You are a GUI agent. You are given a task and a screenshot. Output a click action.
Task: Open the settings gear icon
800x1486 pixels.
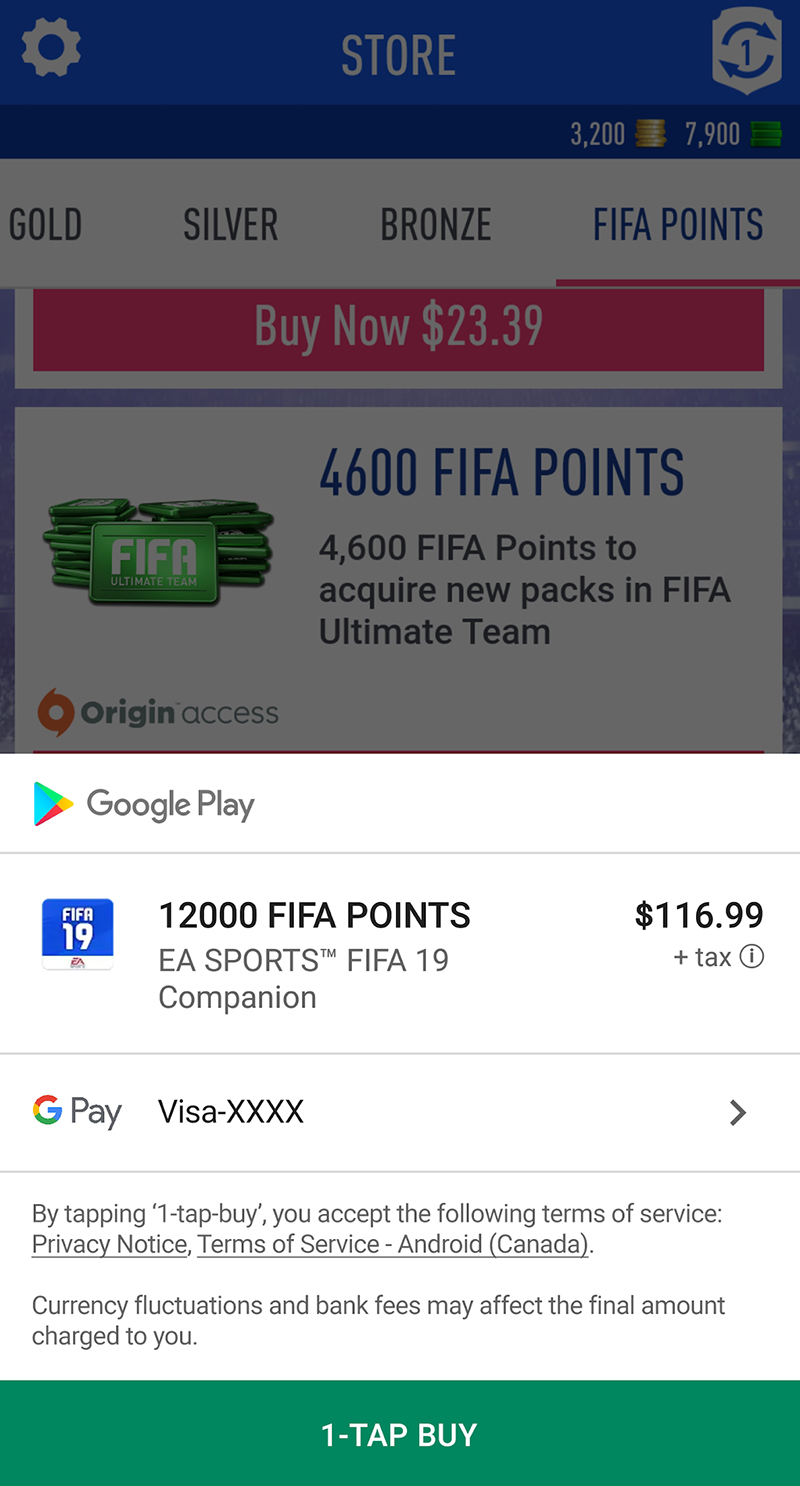[50, 47]
